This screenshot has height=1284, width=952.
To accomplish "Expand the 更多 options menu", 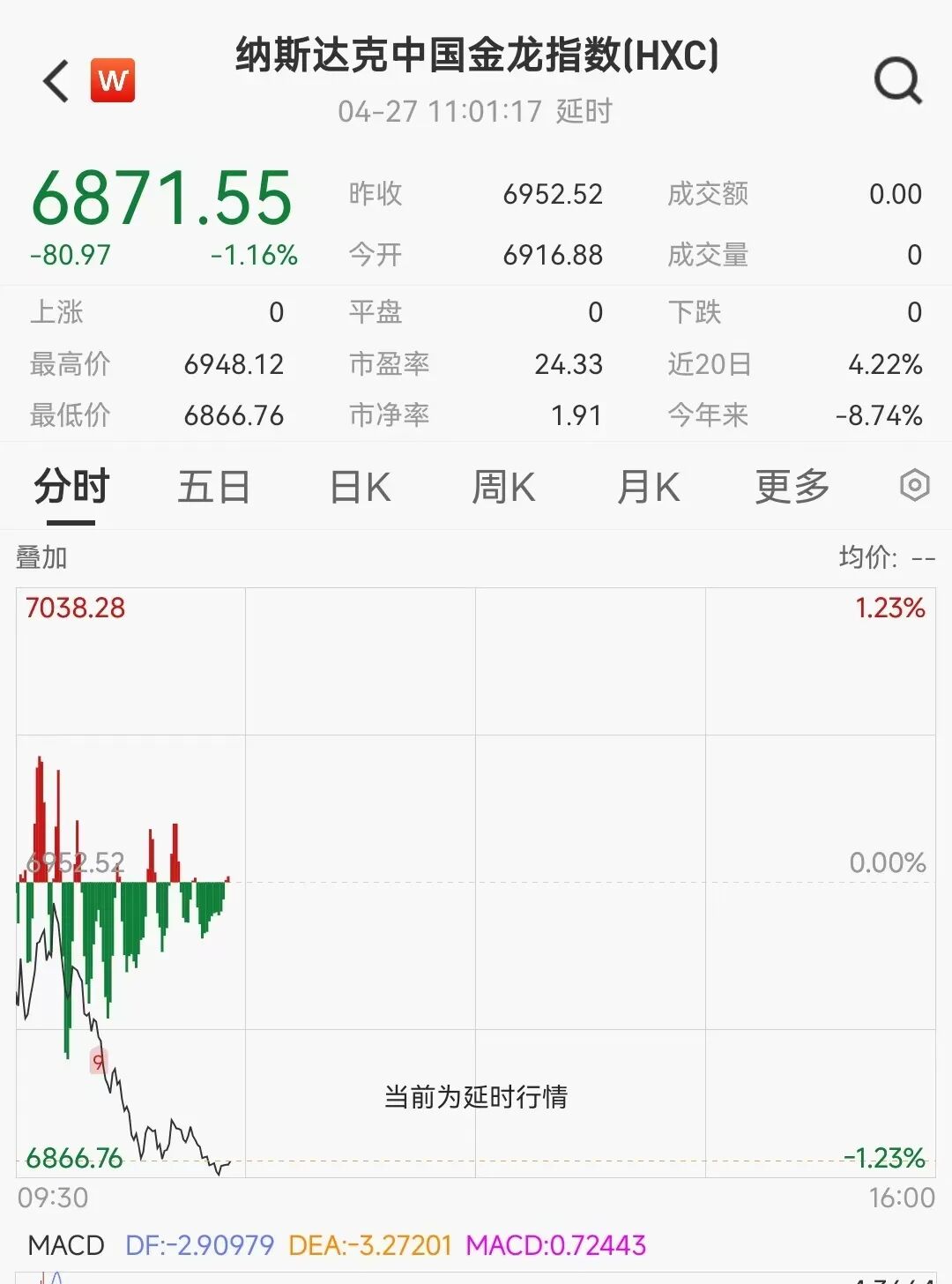I will pyautogui.click(x=791, y=486).
